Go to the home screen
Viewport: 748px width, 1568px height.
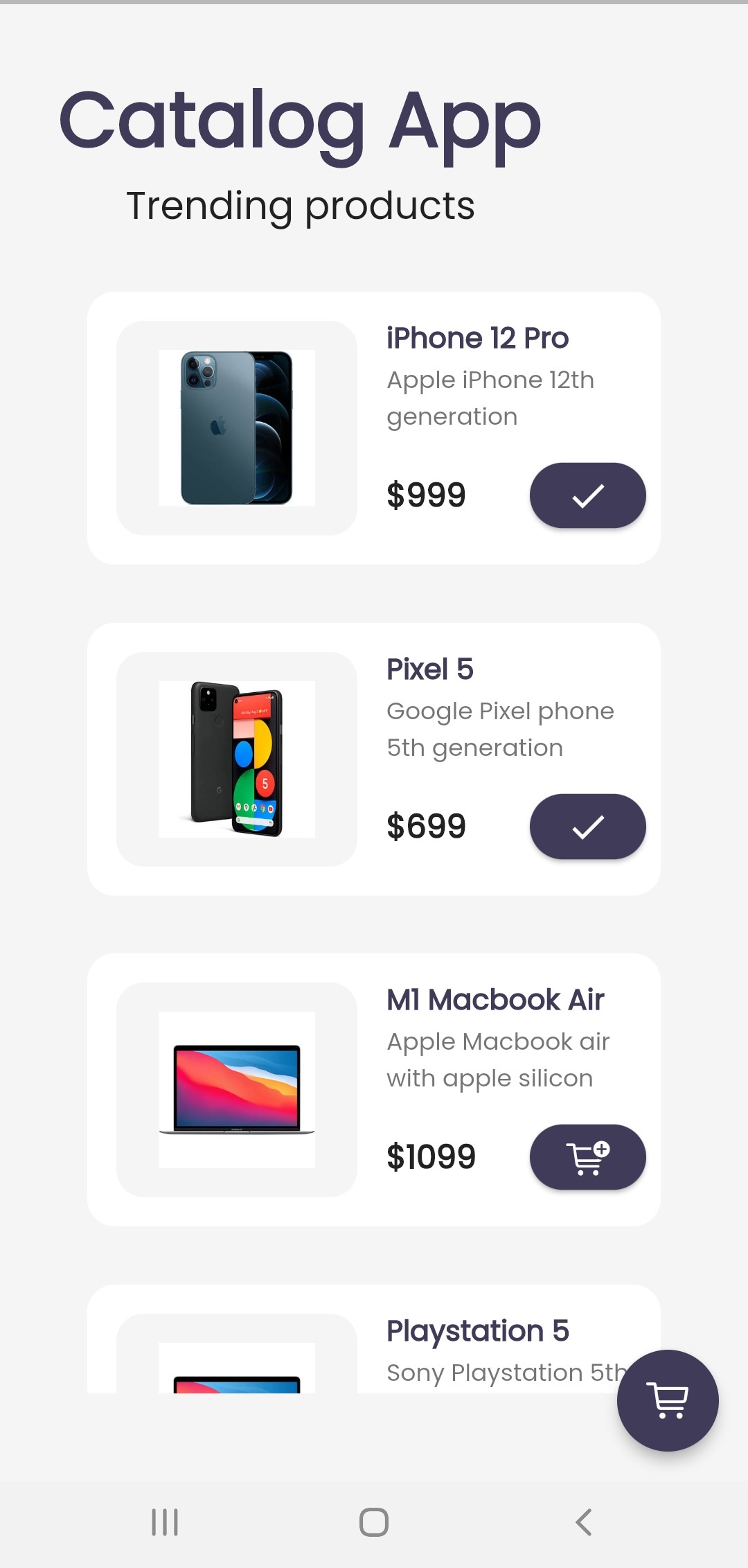[374, 1522]
